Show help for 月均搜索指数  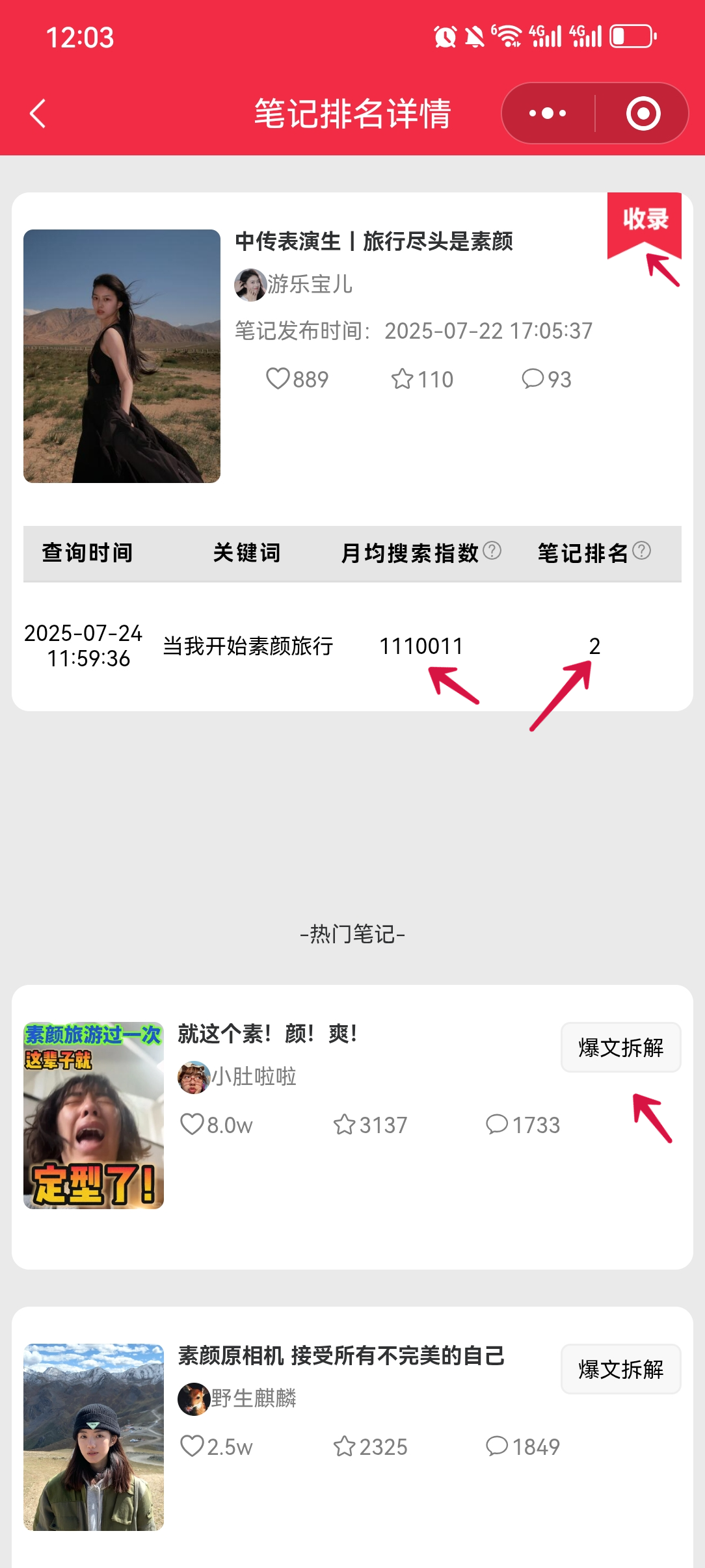[492, 551]
